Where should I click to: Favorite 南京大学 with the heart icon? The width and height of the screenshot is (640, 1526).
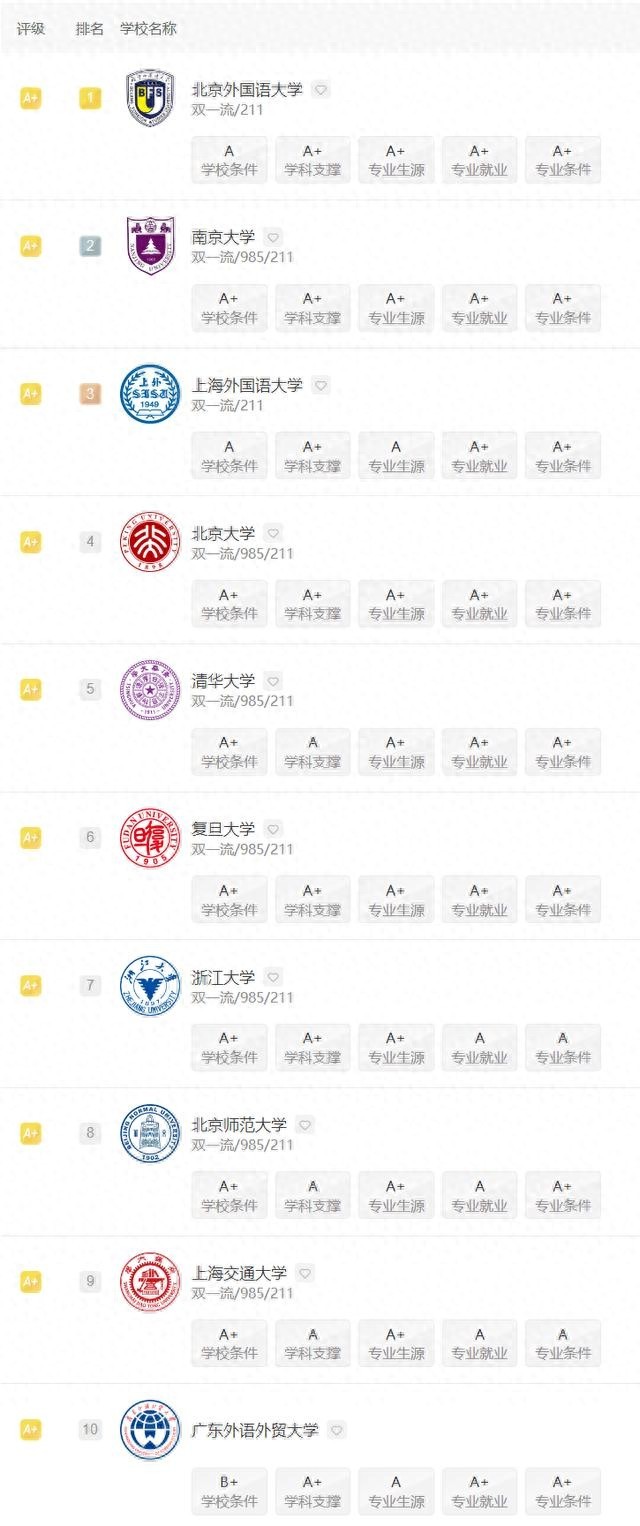273,238
